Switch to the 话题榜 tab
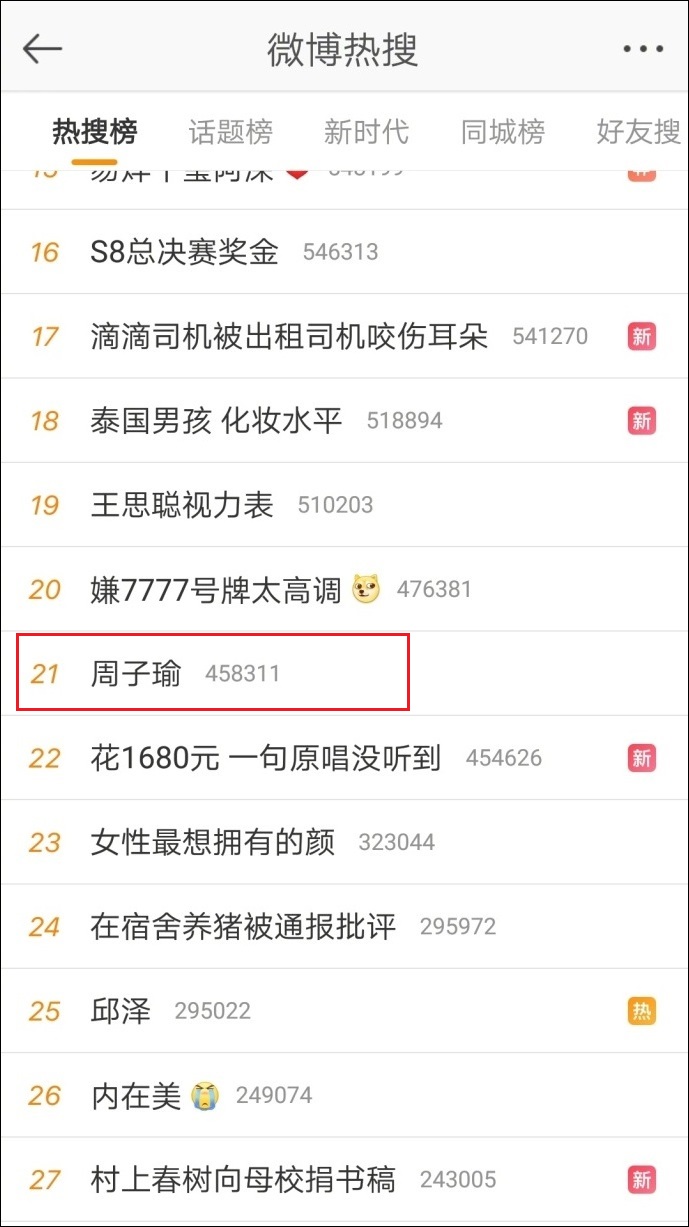This screenshot has width=689, height=1227. point(230,131)
